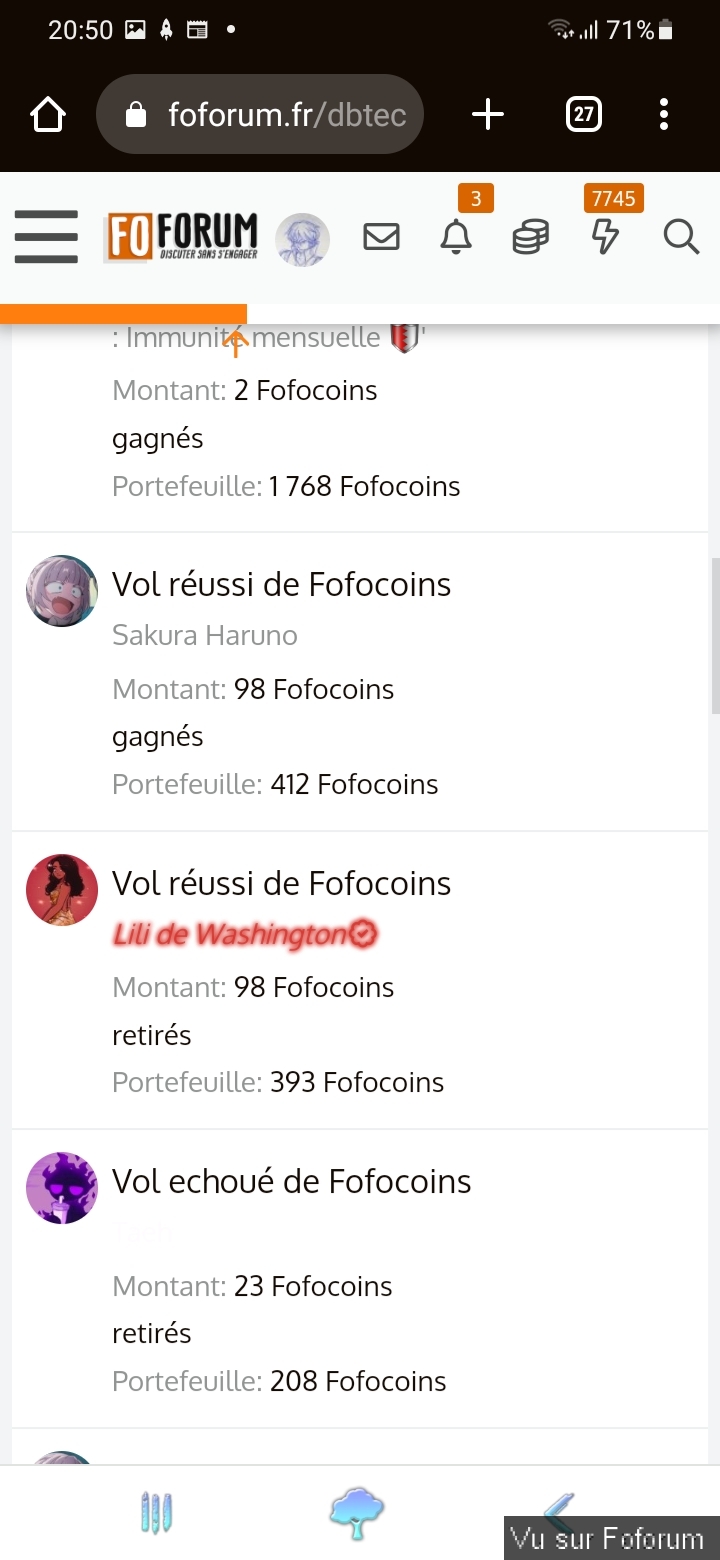Open the browser overflow menu
The width and height of the screenshot is (720, 1560).
point(663,115)
